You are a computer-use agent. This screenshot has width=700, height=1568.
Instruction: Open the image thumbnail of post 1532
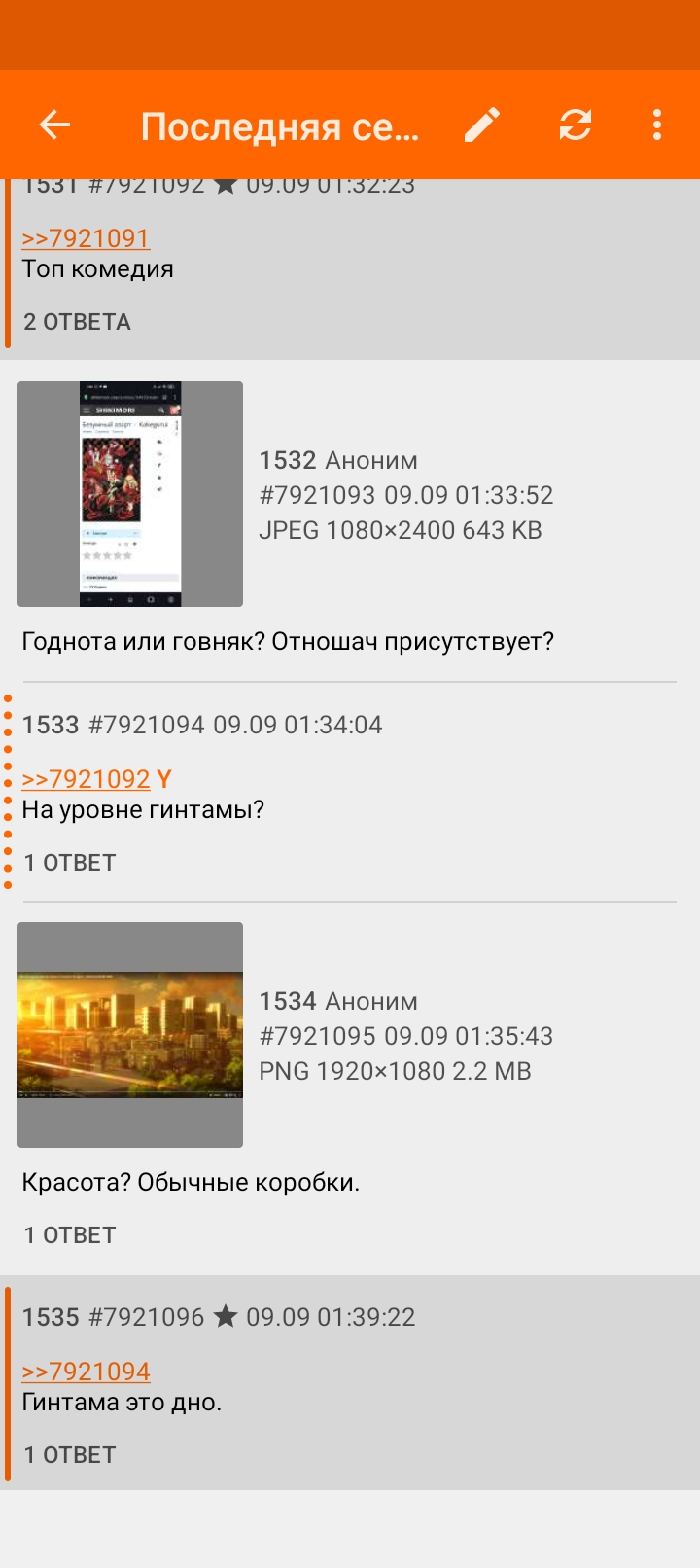click(x=130, y=494)
